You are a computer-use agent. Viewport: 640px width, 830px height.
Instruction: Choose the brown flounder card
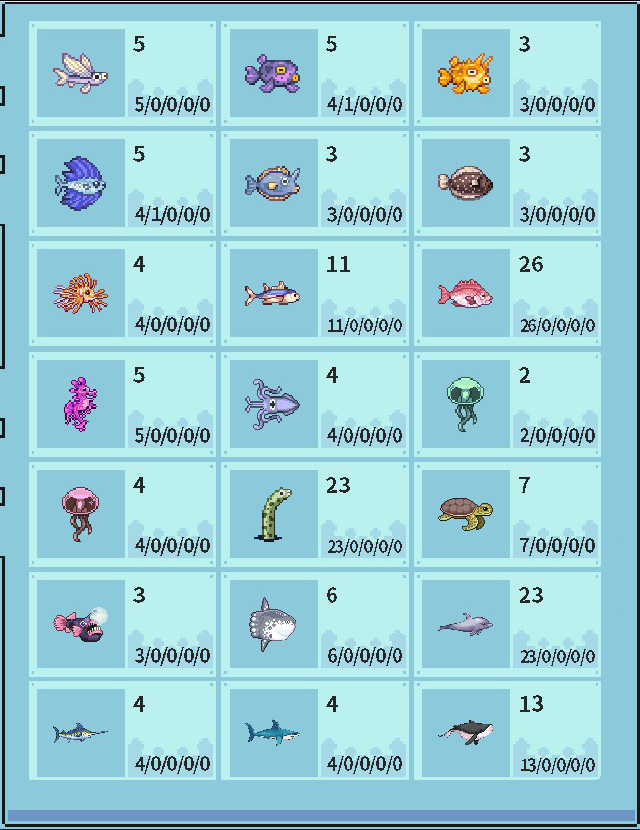507,183
